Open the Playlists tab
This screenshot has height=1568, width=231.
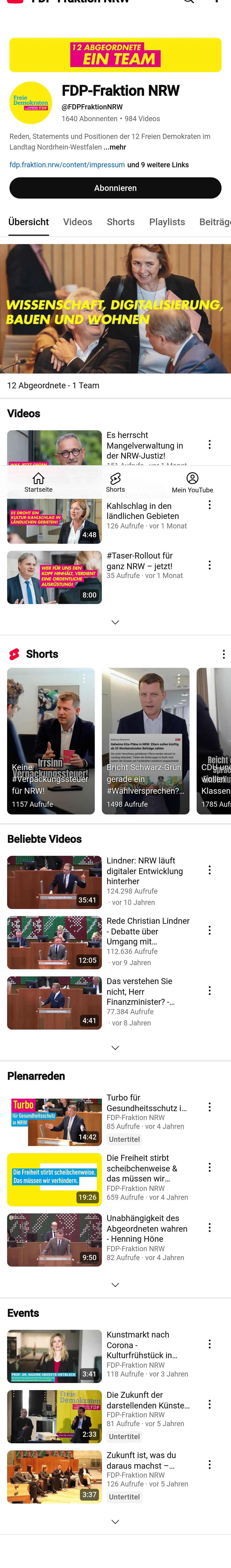tap(166, 222)
